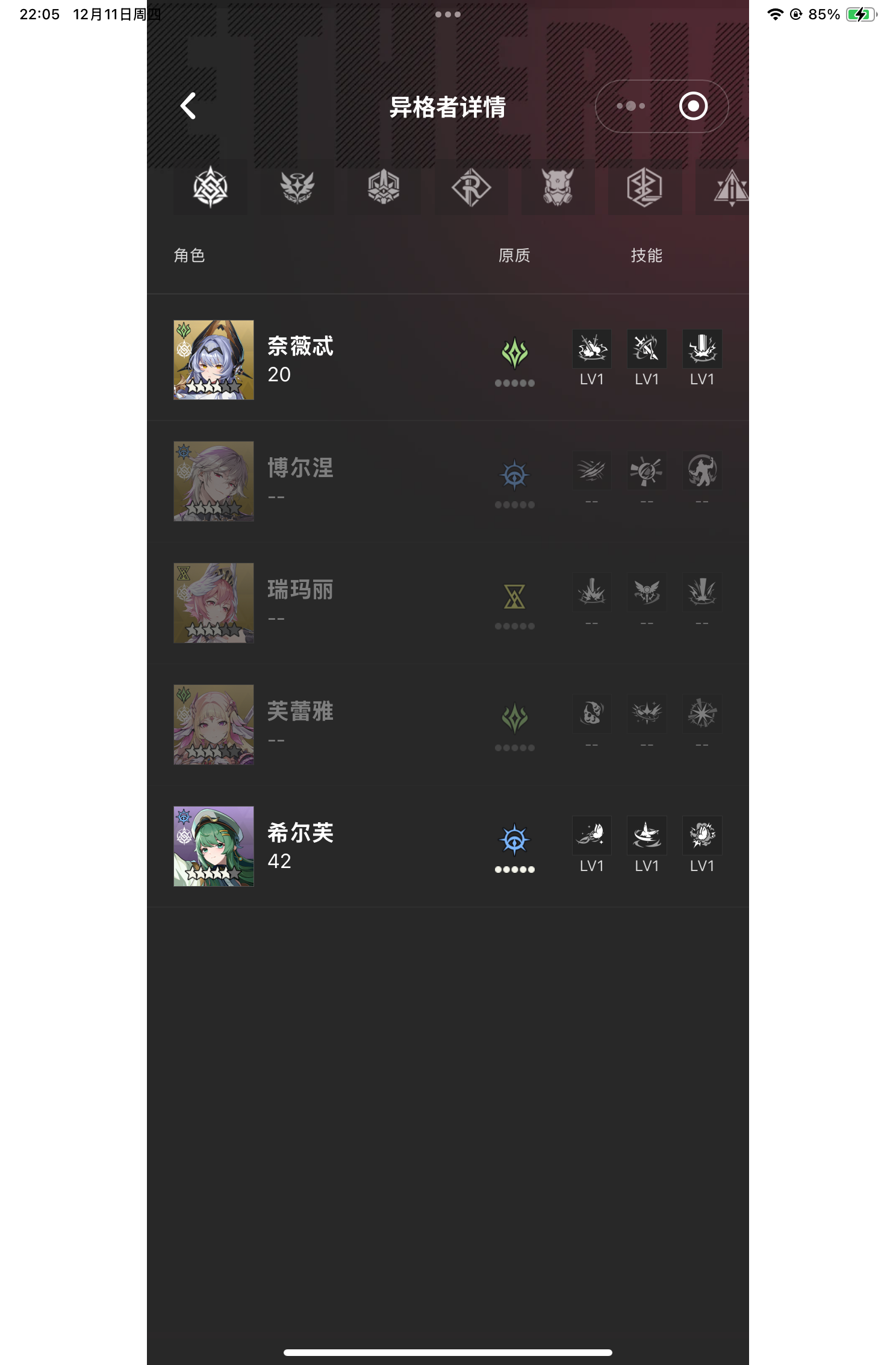Select the first faction filter icon

coord(210,189)
